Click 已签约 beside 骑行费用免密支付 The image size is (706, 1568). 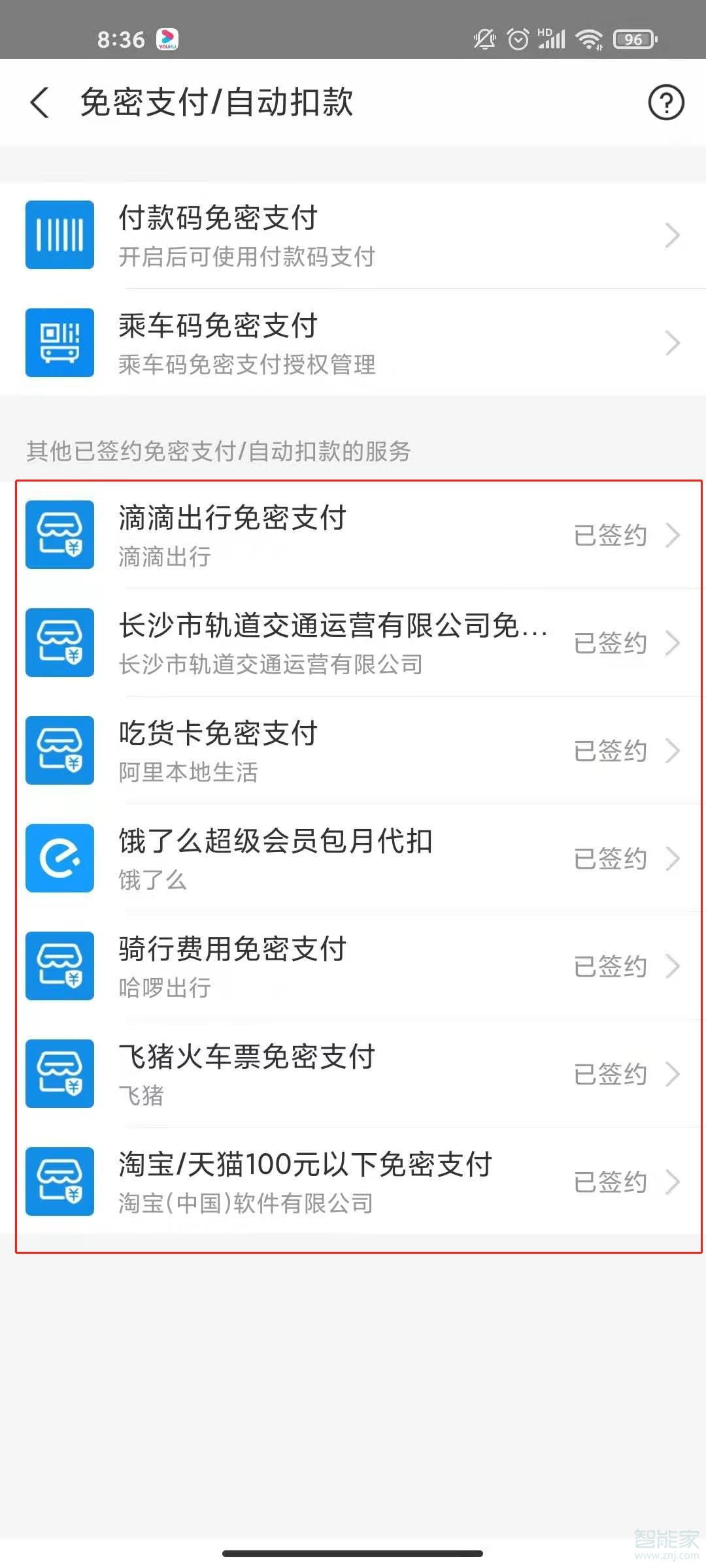(609, 966)
